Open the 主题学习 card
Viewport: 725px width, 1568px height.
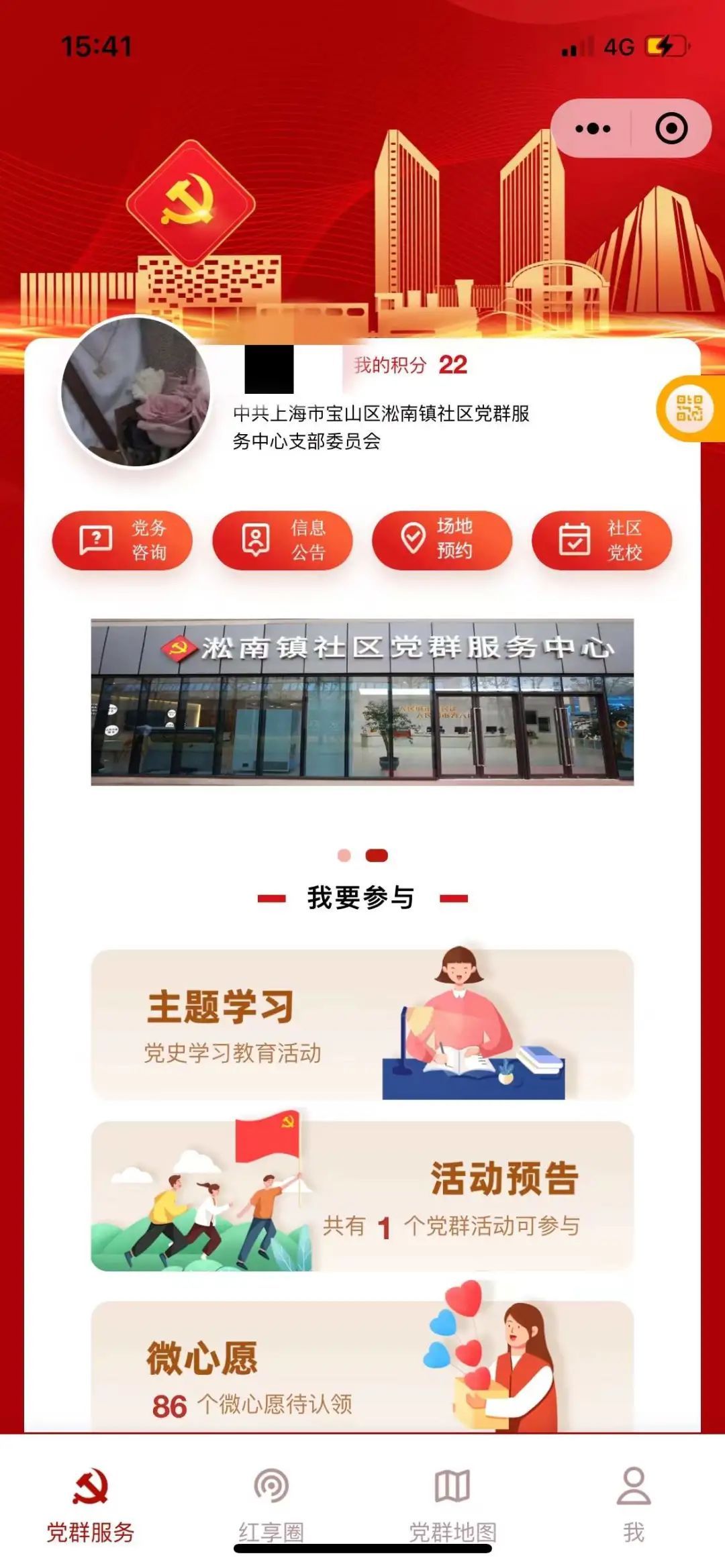pyautogui.click(x=362, y=1024)
